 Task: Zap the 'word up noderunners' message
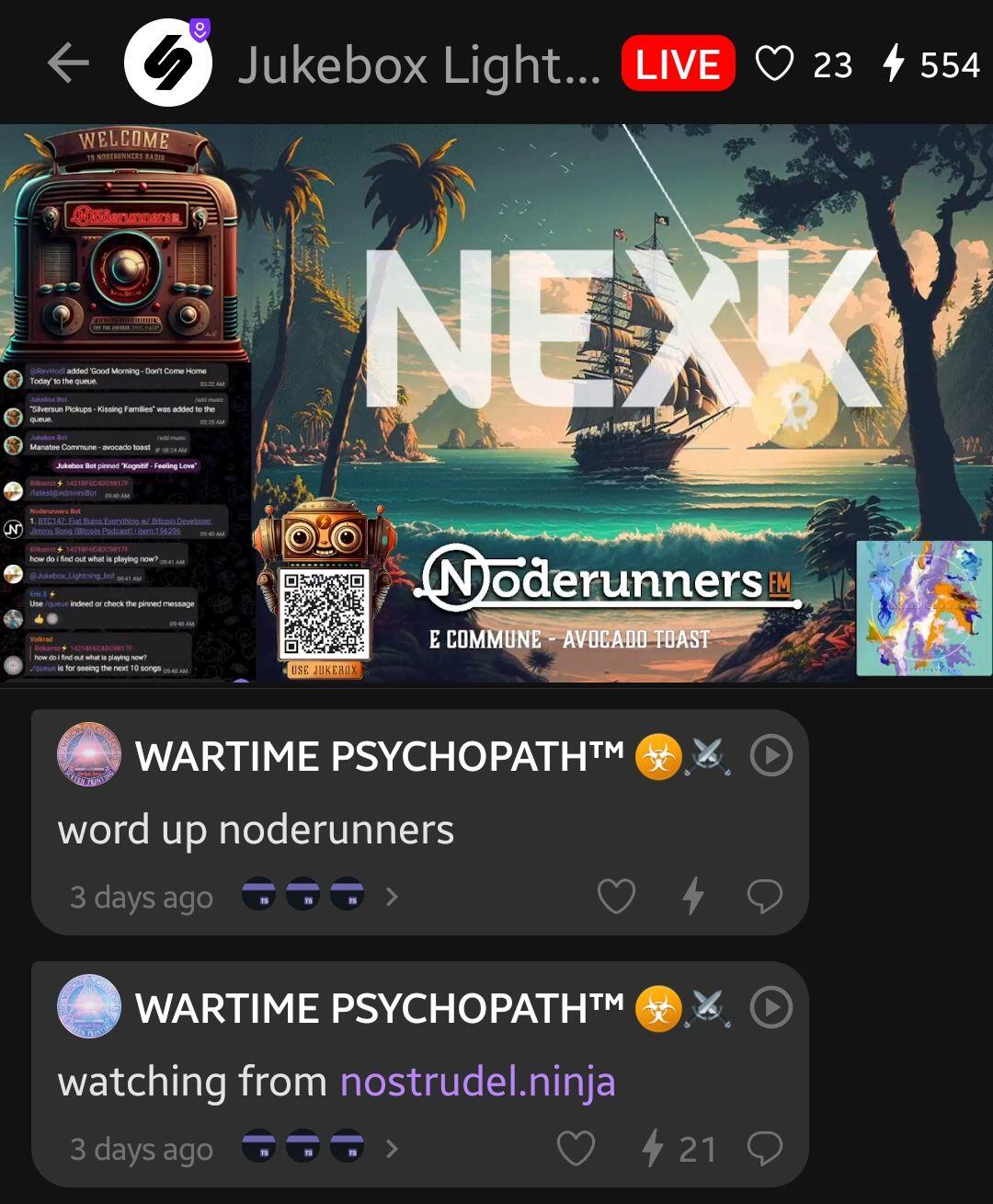point(693,897)
